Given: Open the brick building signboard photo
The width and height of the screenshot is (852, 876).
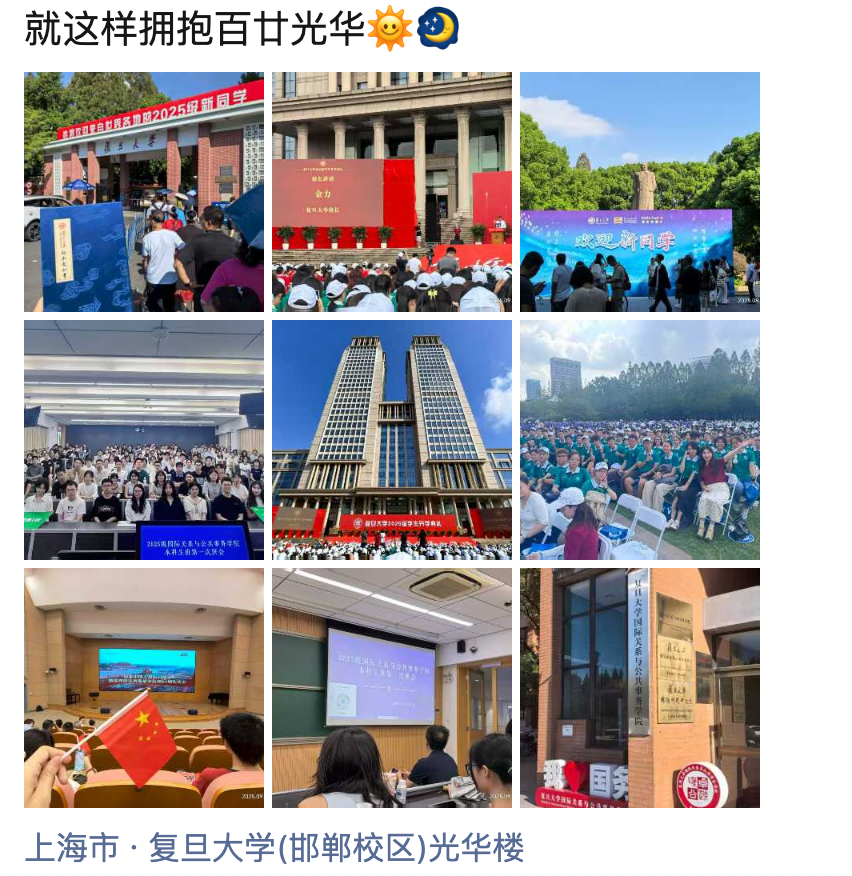Looking at the screenshot, I should click(x=640, y=688).
